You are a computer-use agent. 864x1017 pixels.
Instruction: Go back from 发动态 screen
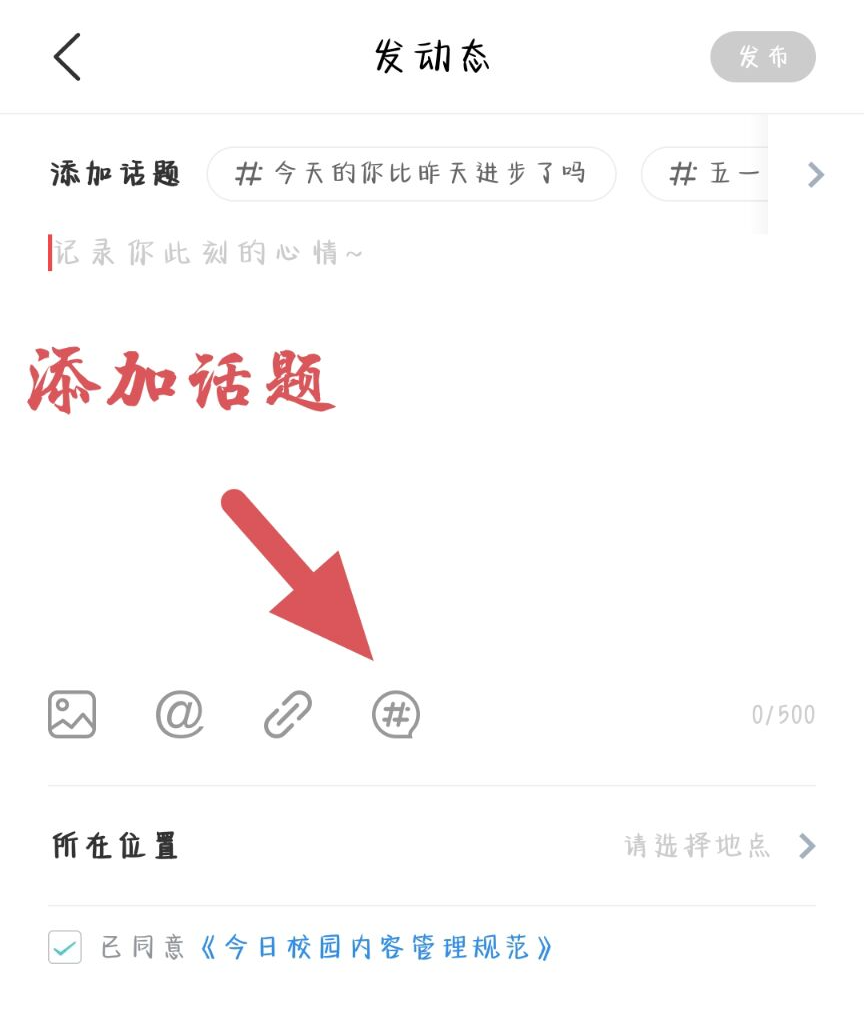click(x=67, y=57)
